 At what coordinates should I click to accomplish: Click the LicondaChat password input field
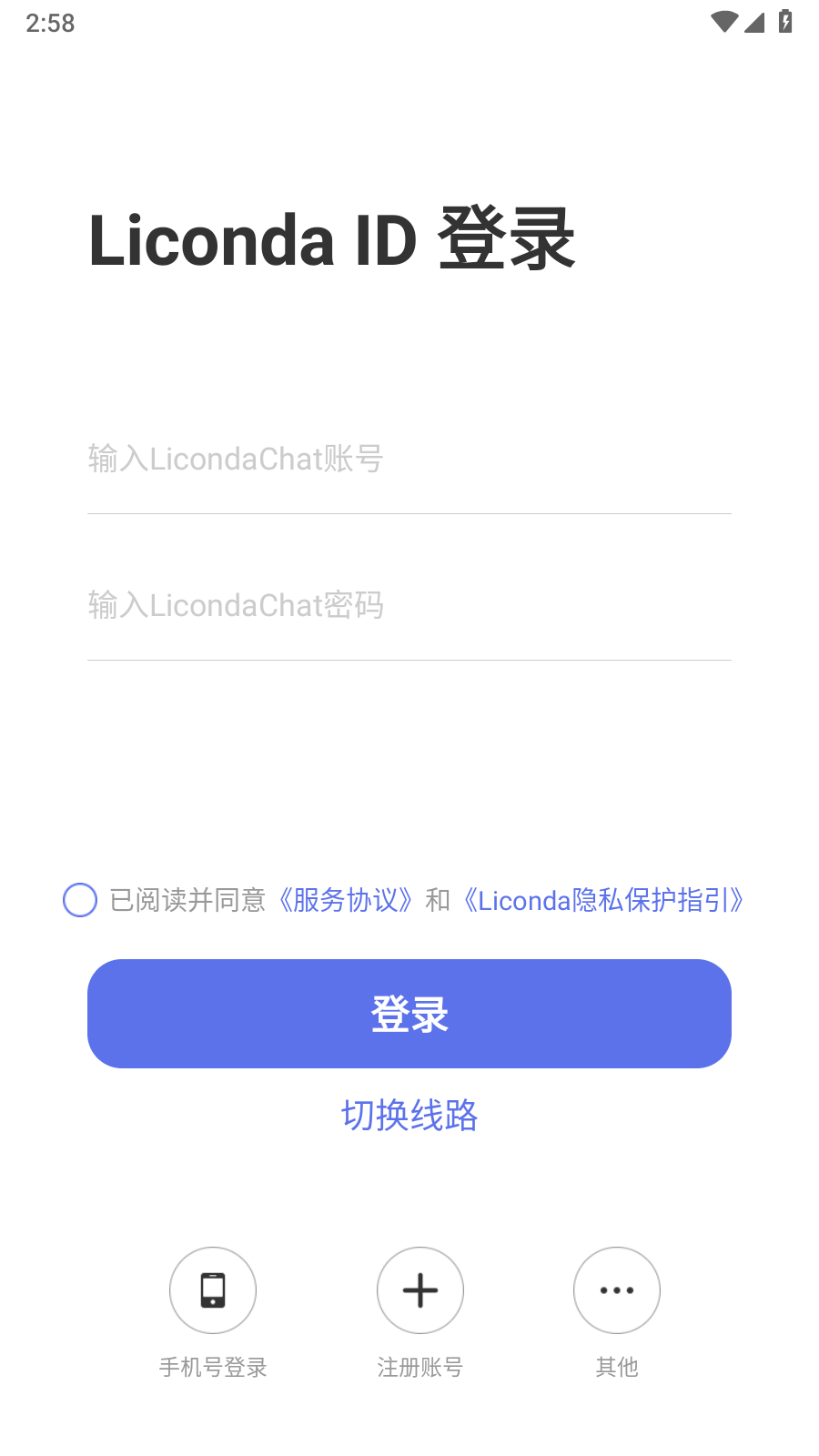409,605
